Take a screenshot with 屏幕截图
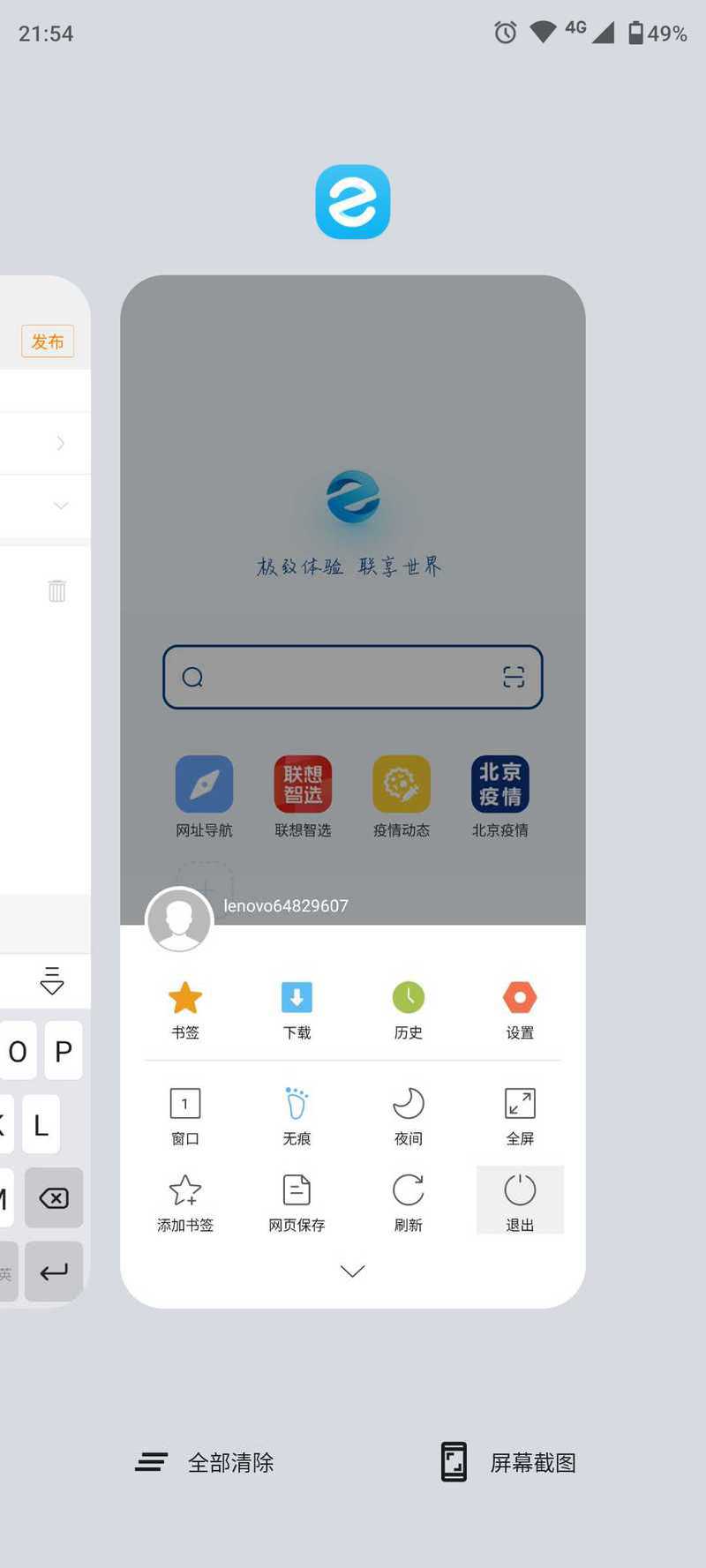The image size is (706, 1568). tap(508, 1462)
